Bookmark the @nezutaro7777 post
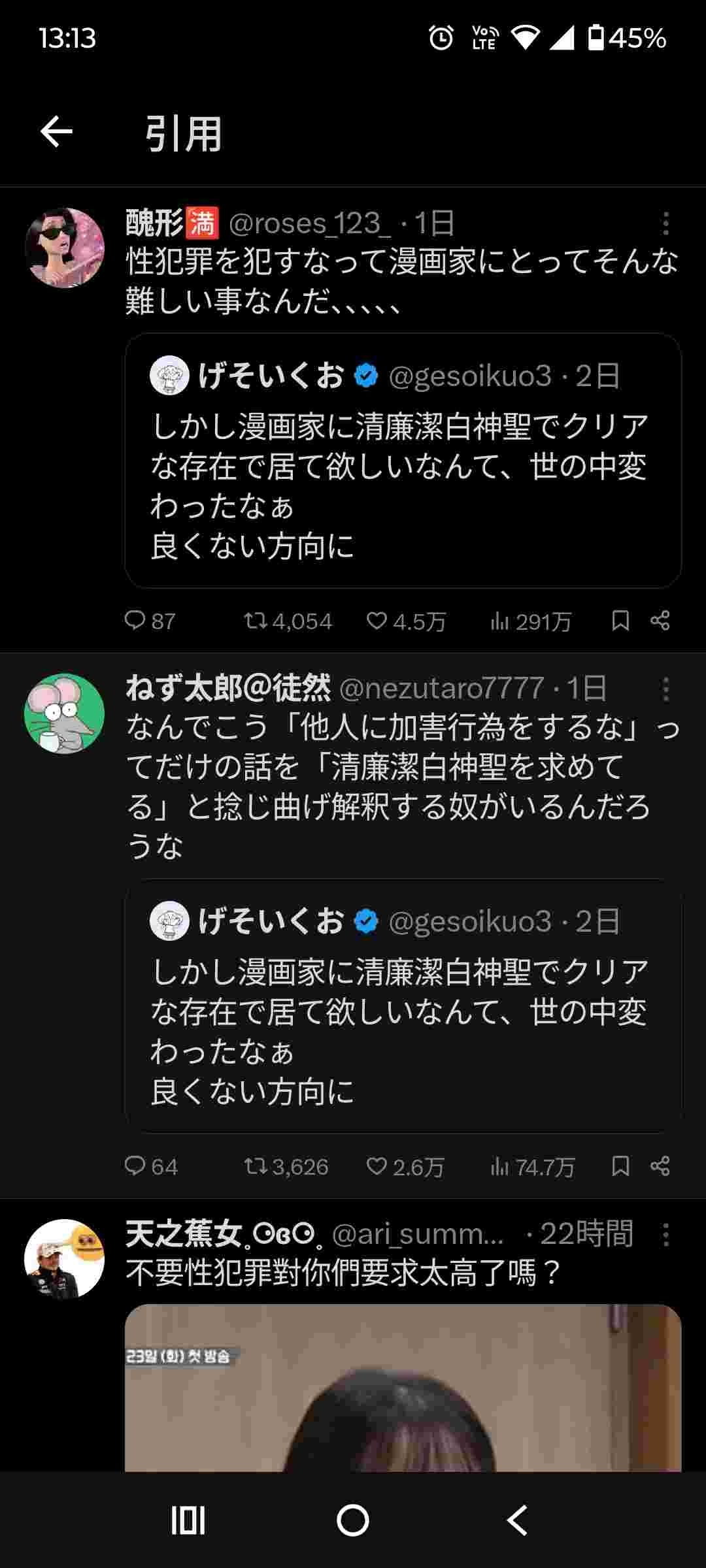Screen dimensions: 706x1568 click(x=620, y=1166)
